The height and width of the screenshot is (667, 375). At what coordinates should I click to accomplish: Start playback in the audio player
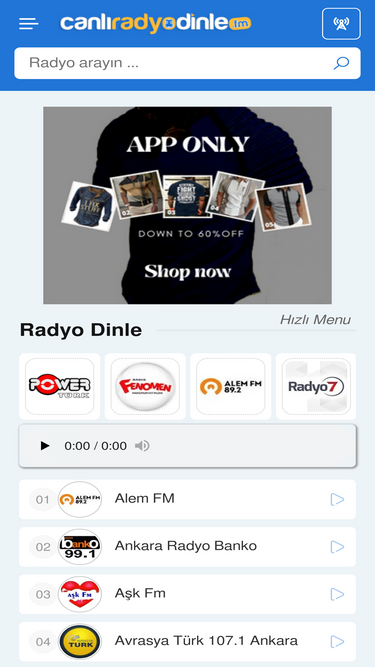tap(45, 446)
